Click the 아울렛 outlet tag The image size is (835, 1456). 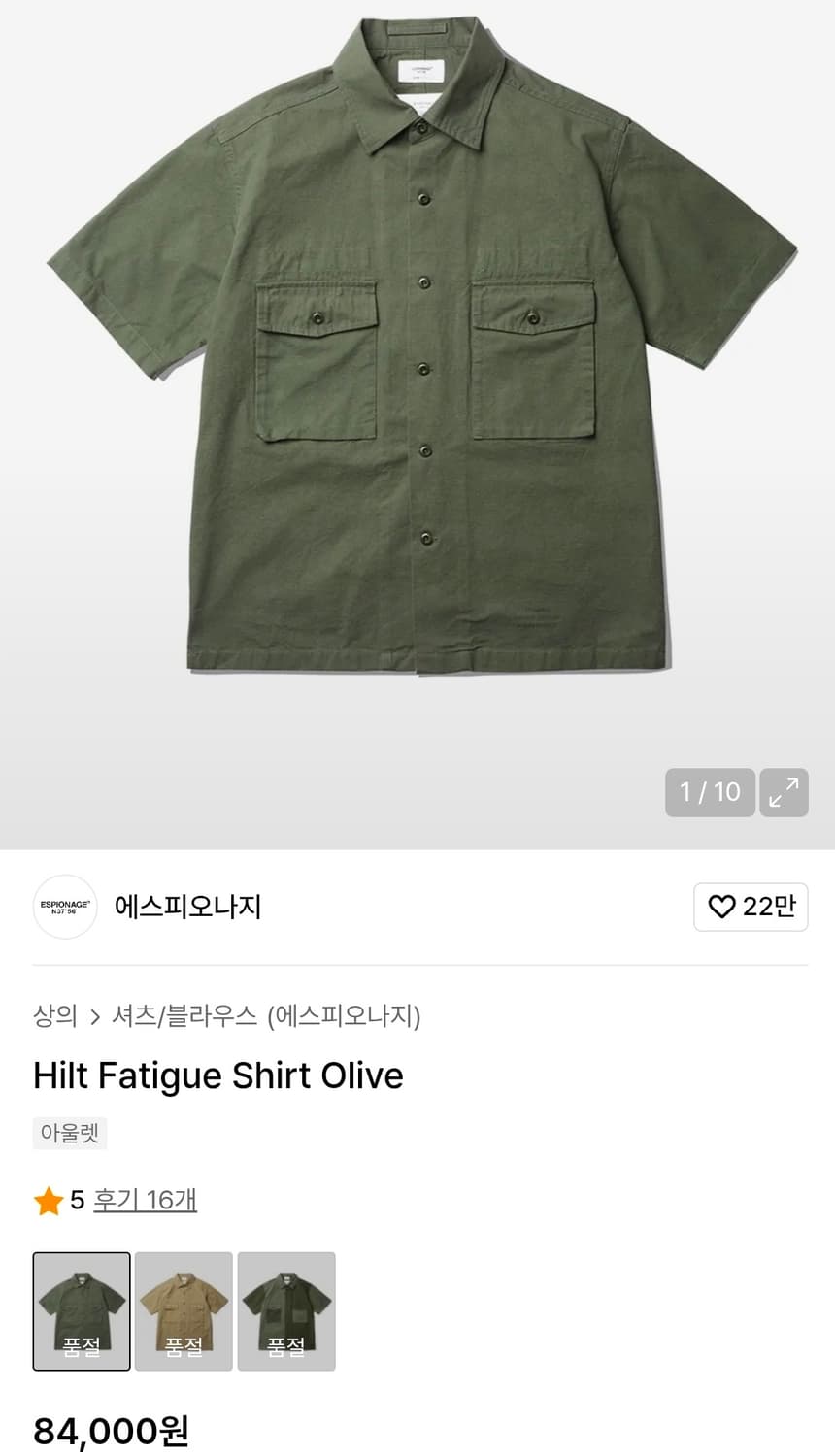[x=69, y=1133]
